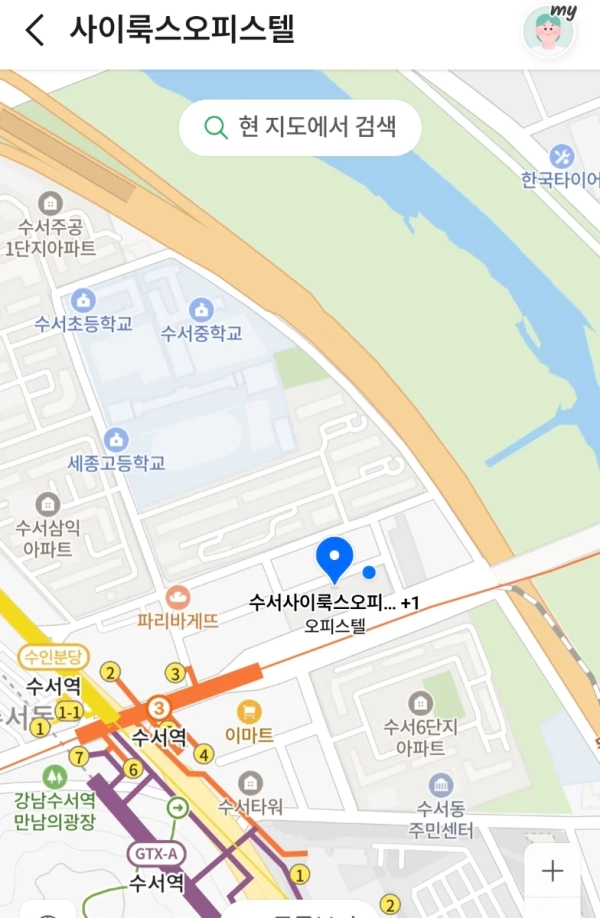Open 한국타이어 place marker

561,156
